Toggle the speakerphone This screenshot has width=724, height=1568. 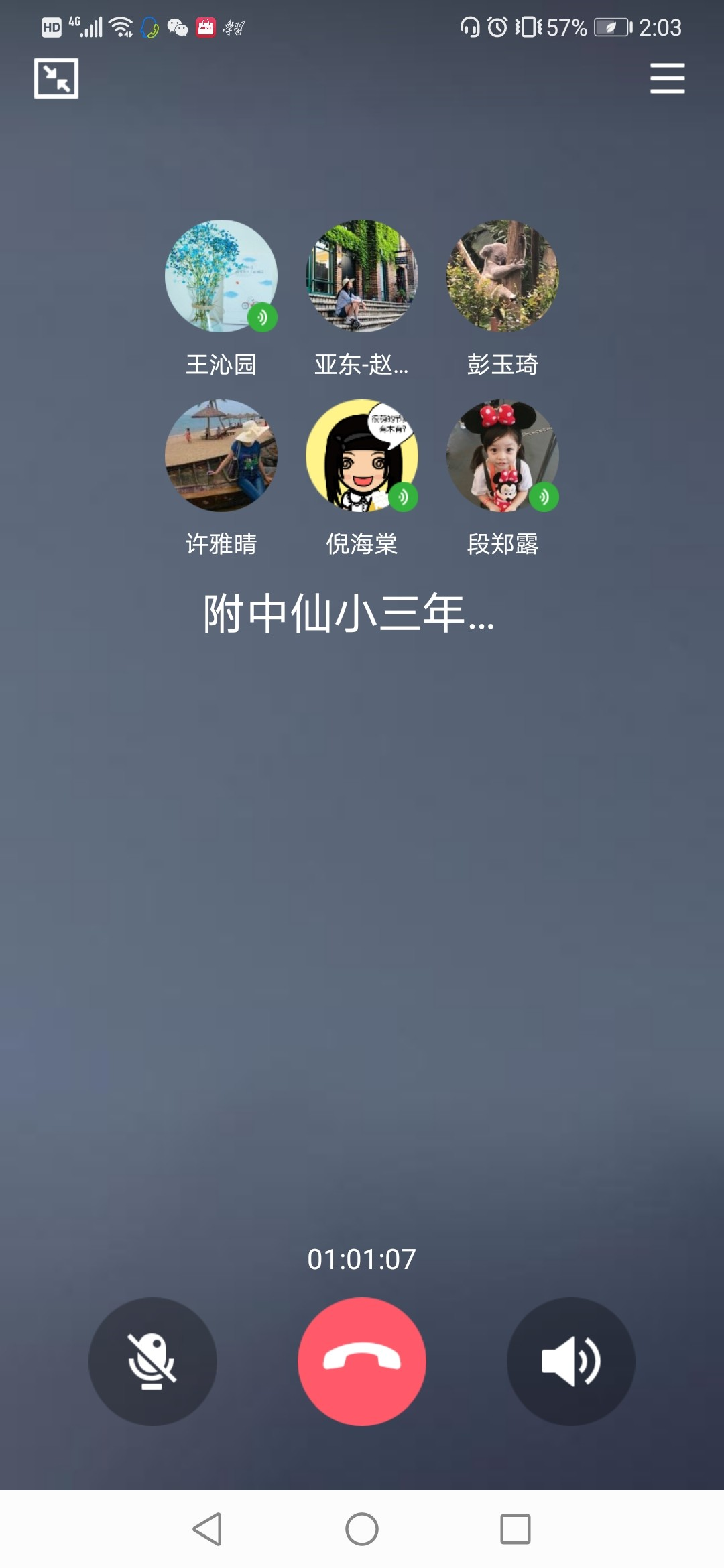570,1361
